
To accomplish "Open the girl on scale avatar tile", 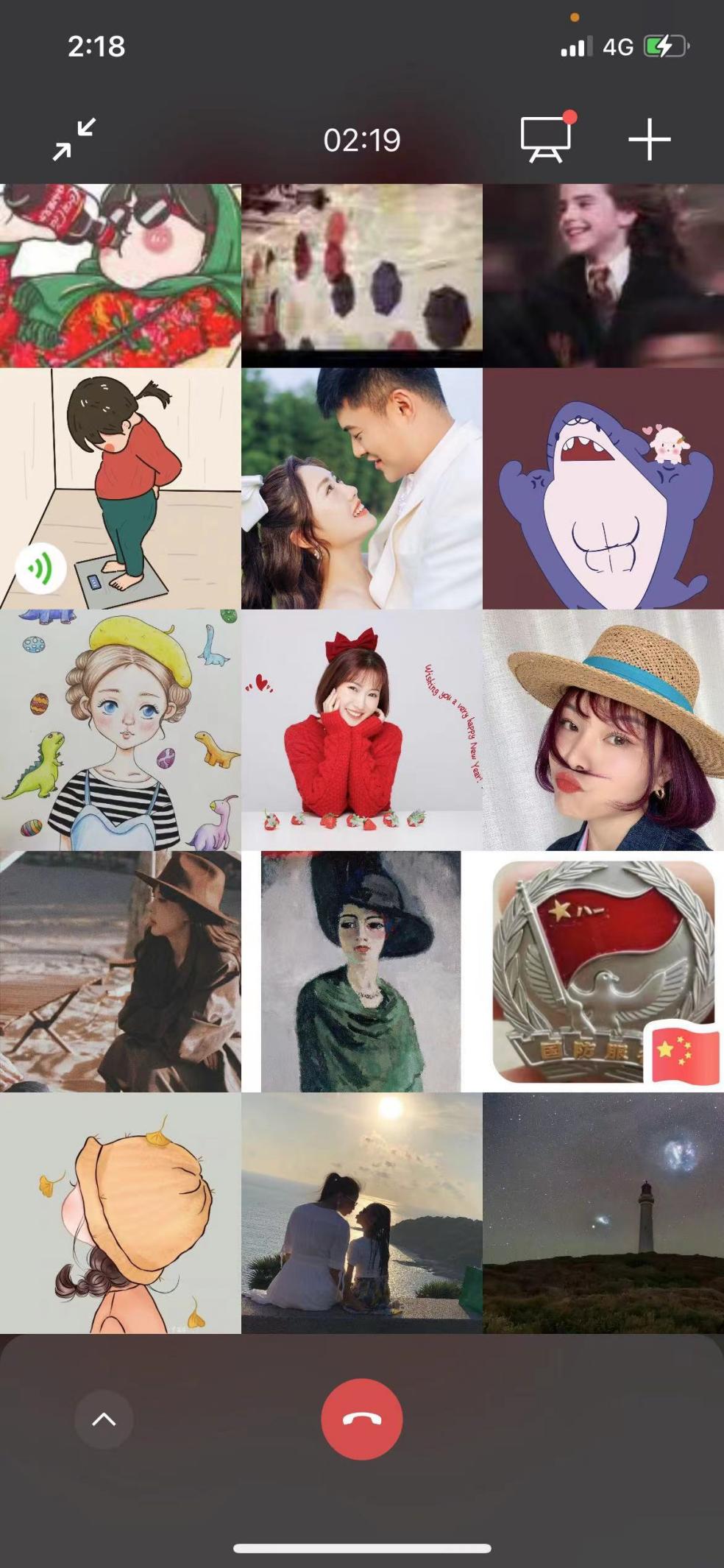I will click(121, 488).
